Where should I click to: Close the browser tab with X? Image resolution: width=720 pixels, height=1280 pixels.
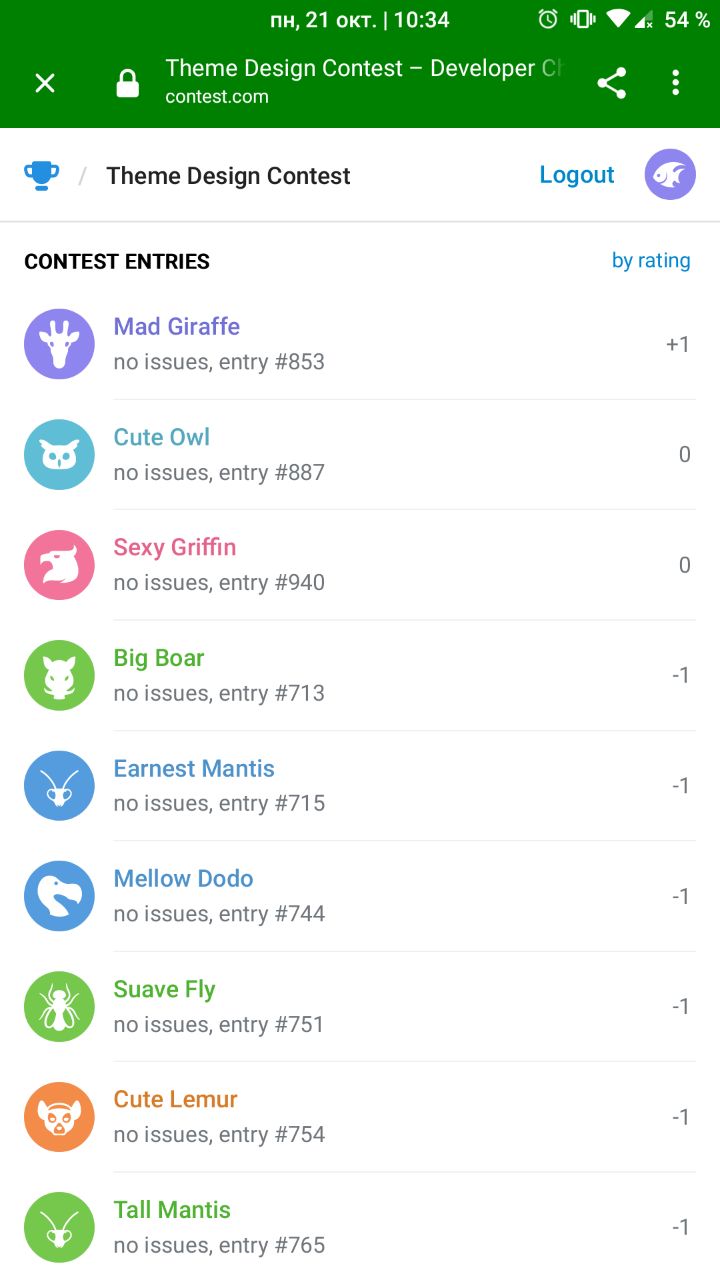coord(45,83)
